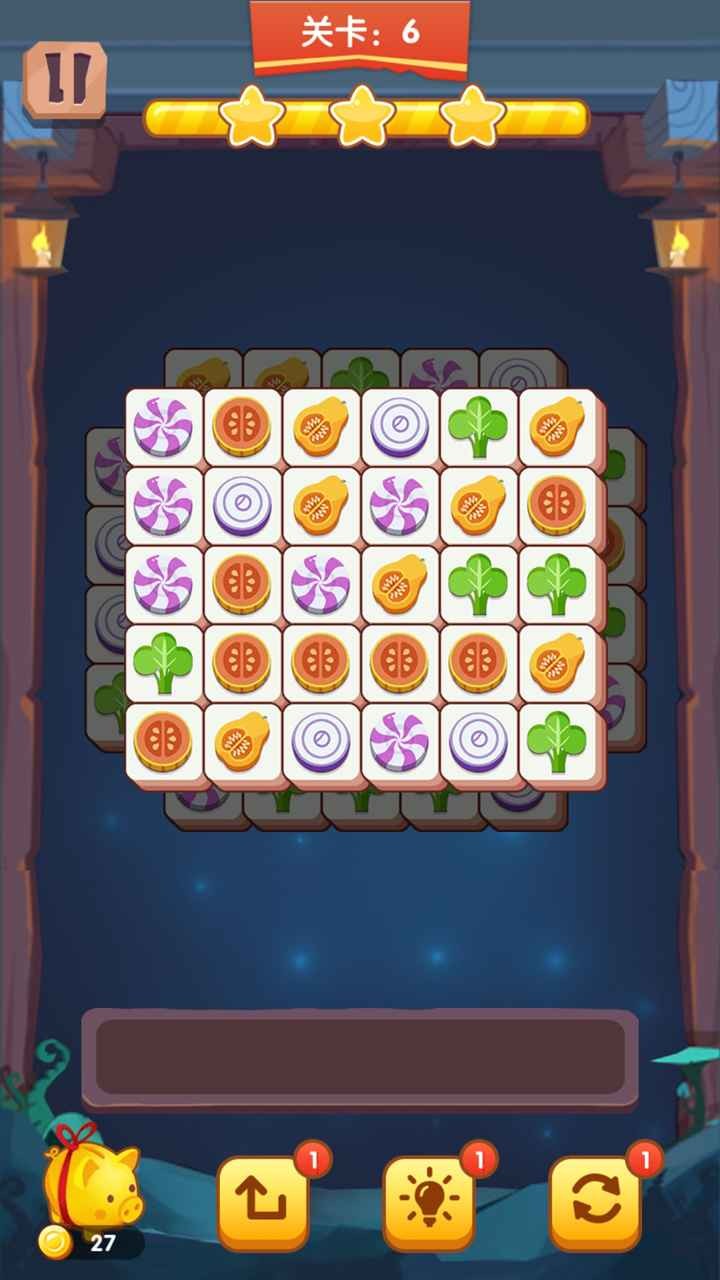Pick the onion tile between papaya and broccoli
720x1280 pixels.
tap(400, 426)
